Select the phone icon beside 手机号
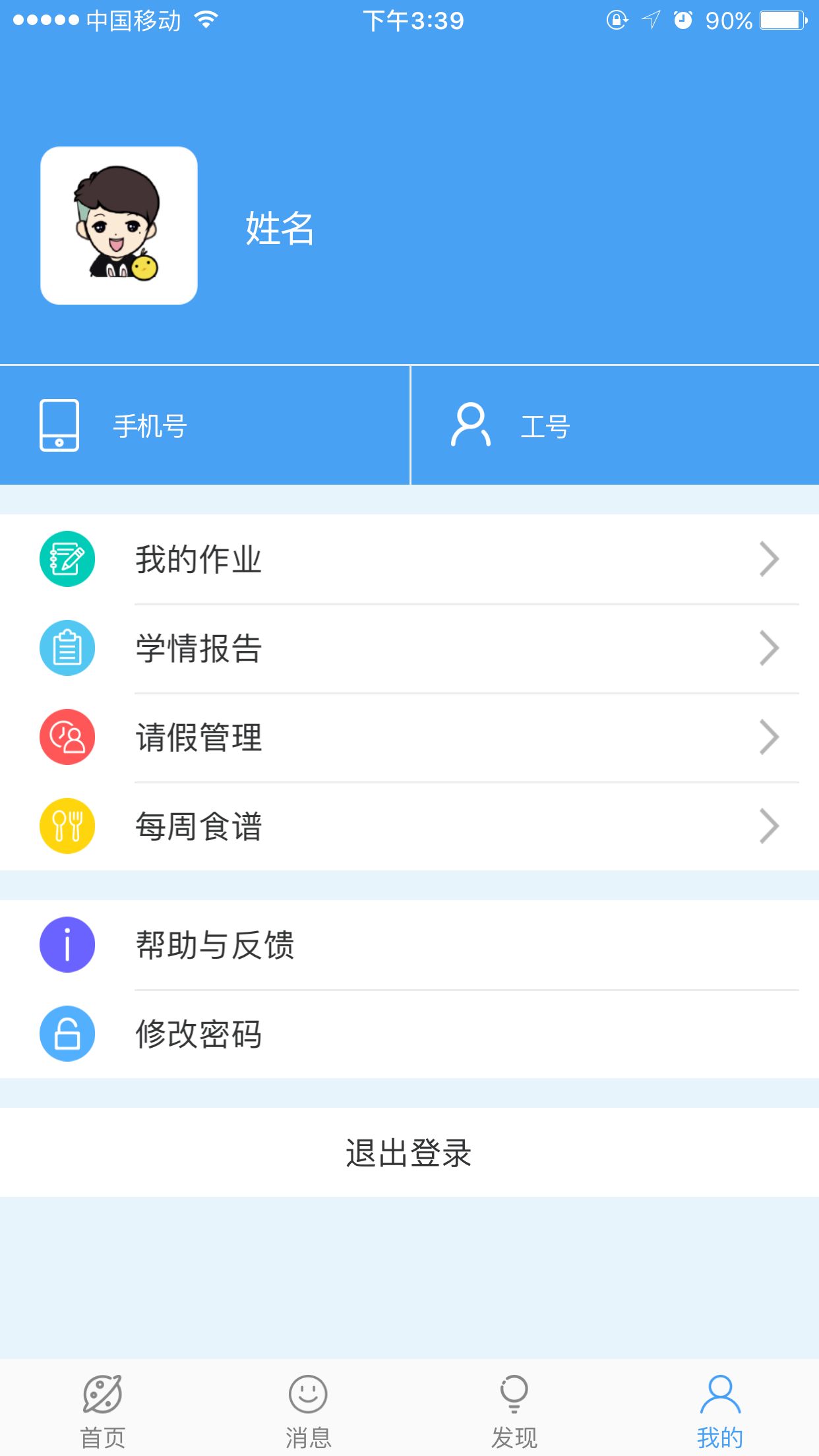The width and height of the screenshot is (819, 1456). (x=59, y=425)
